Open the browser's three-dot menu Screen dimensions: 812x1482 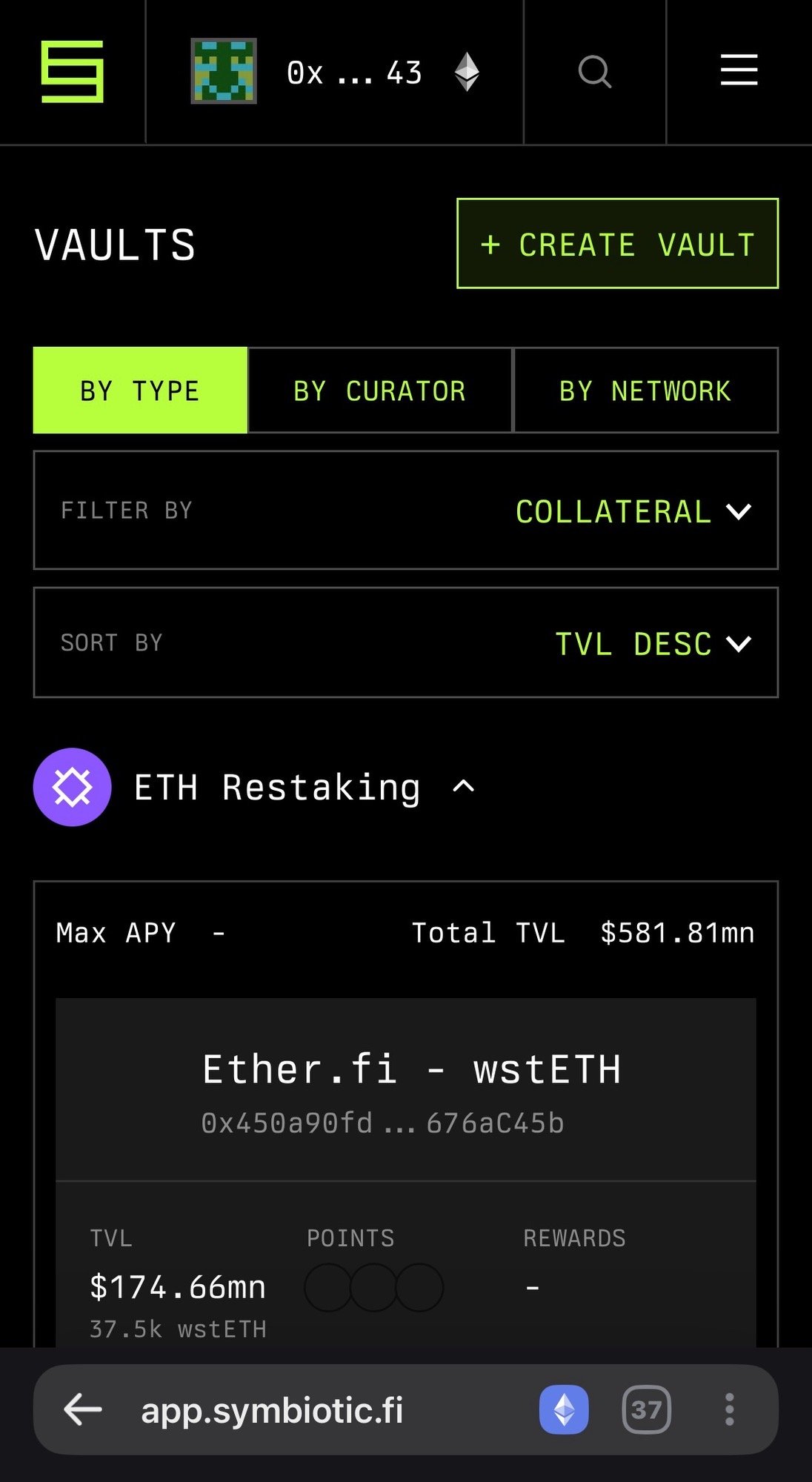click(730, 1409)
